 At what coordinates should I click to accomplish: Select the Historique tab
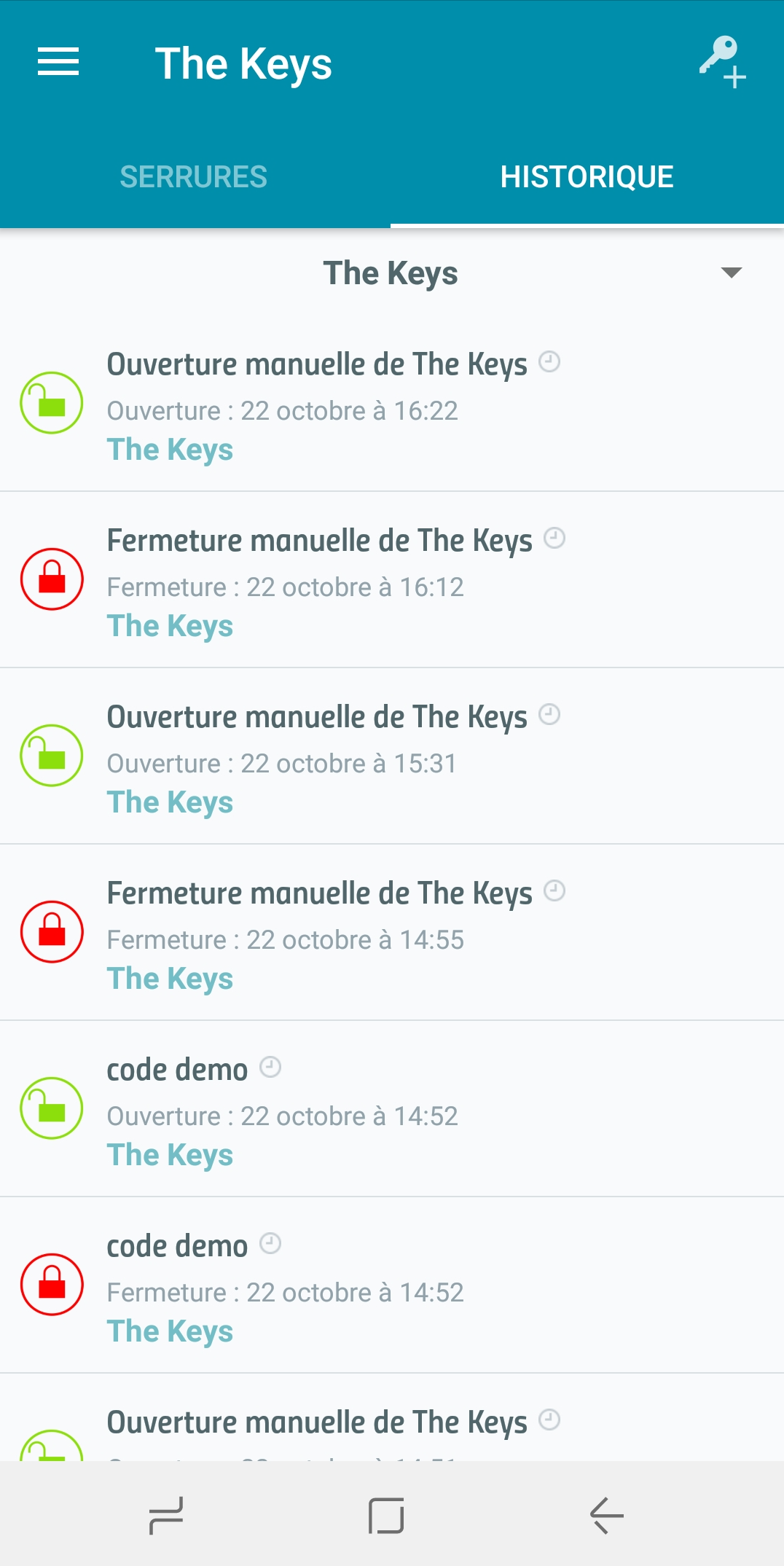pos(587,177)
